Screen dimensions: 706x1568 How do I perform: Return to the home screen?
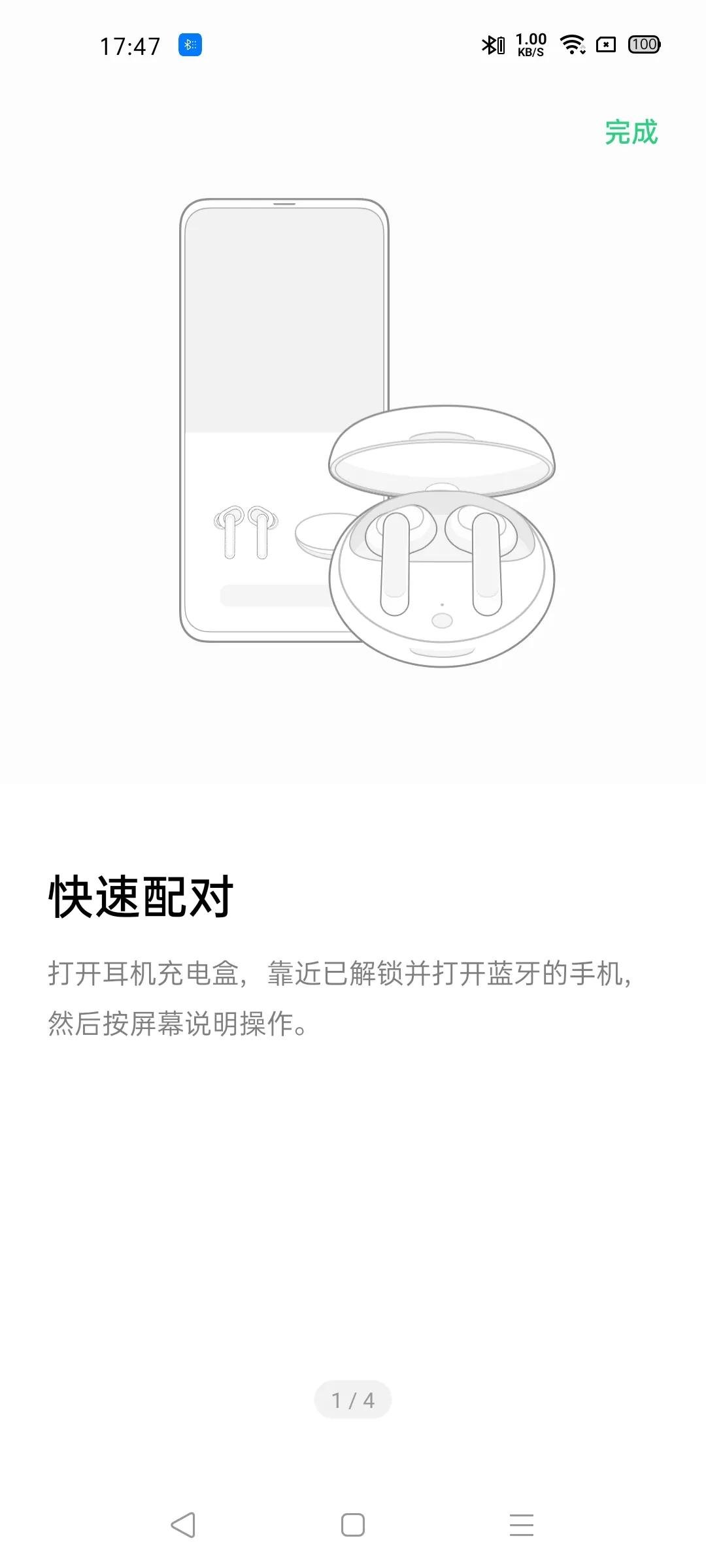pos(353,1525)
